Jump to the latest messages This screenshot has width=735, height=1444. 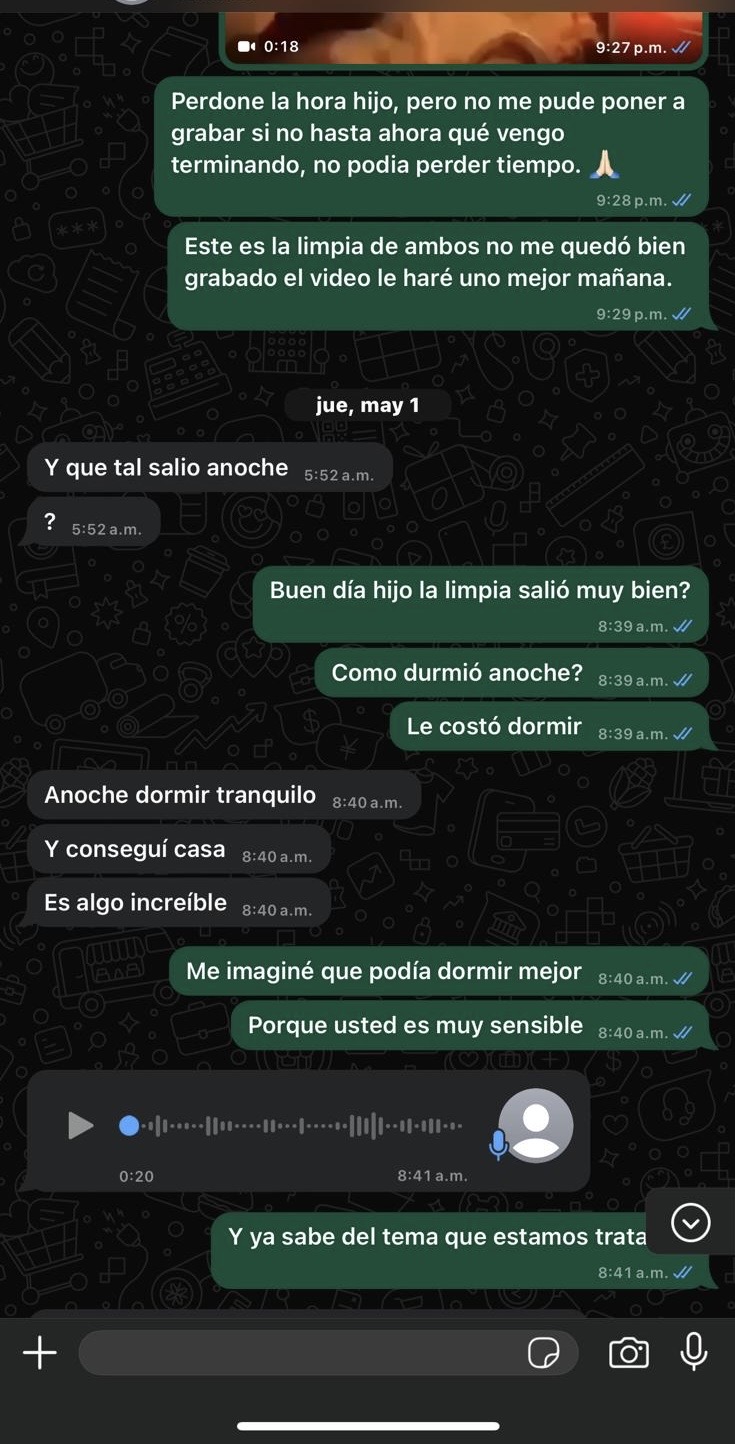pos(690,1222)
